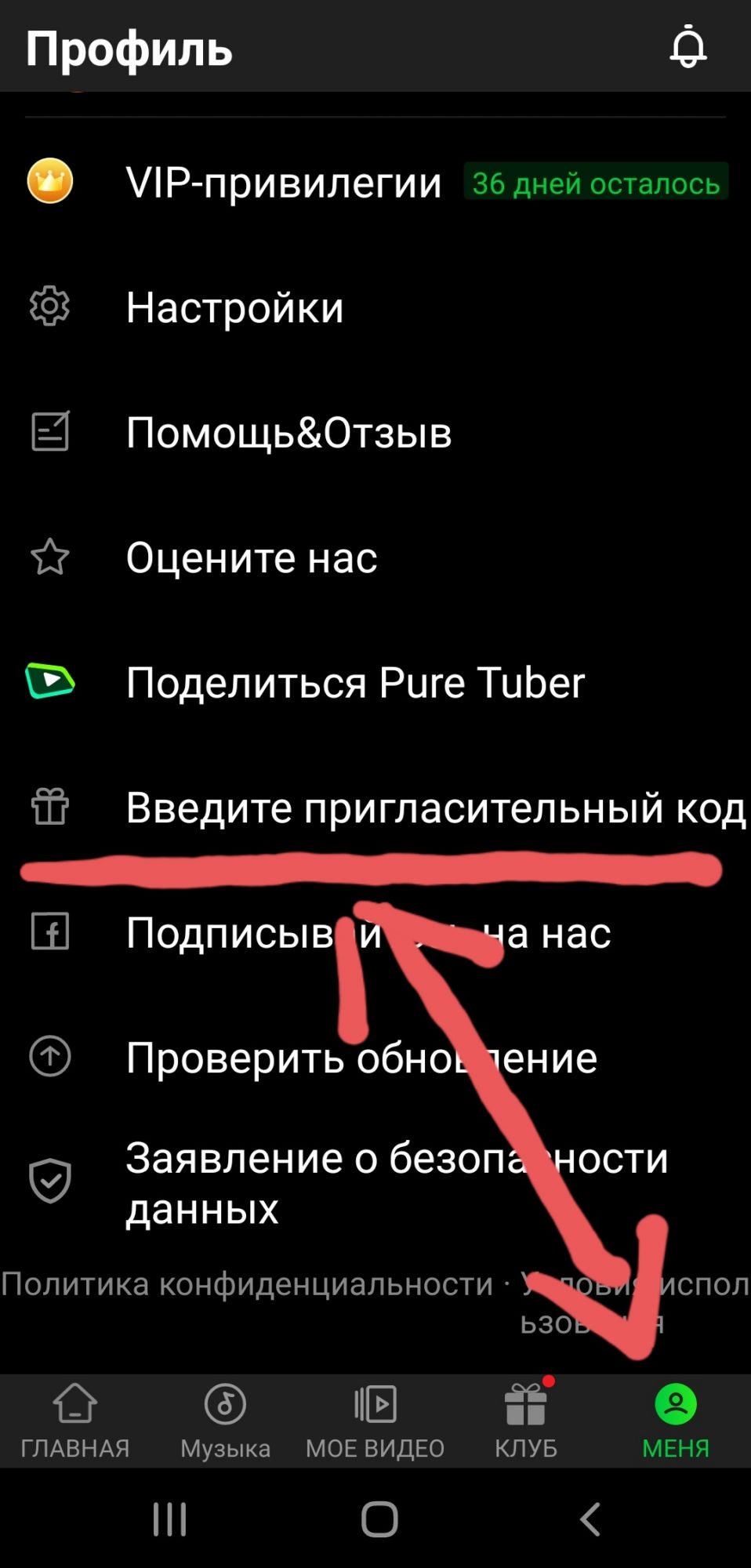The image size is (751, 1568).
Task: Open Политика конфиденциальности link
Action: click(247, 1284)
